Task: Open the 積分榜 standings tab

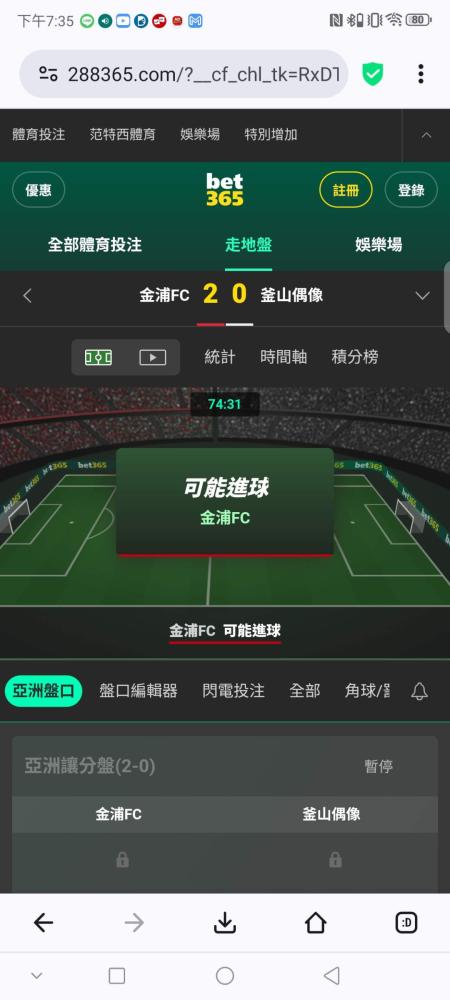Action: tap(355, 357)
